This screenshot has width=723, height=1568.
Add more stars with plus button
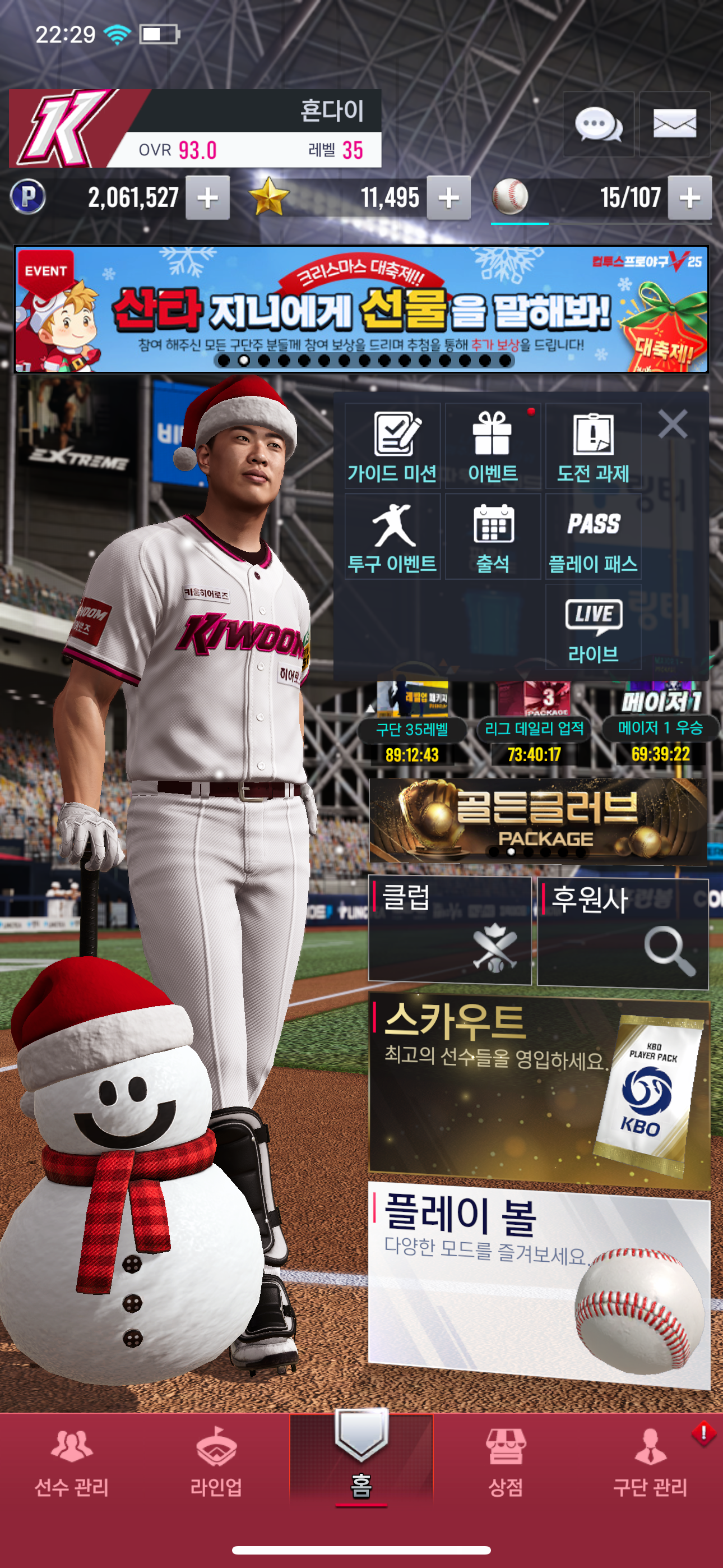click(448, 198)
